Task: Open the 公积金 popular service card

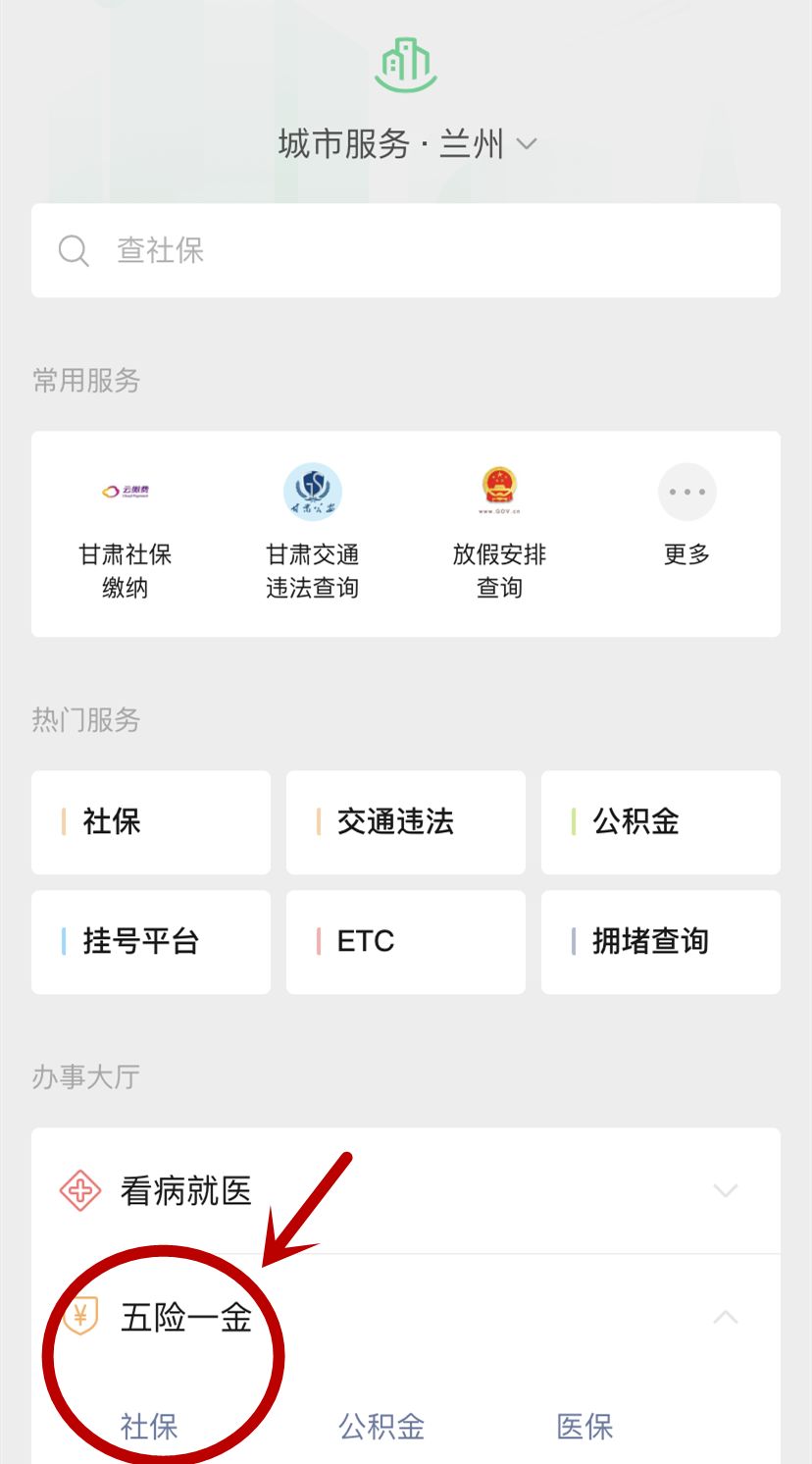Action: 661,822
